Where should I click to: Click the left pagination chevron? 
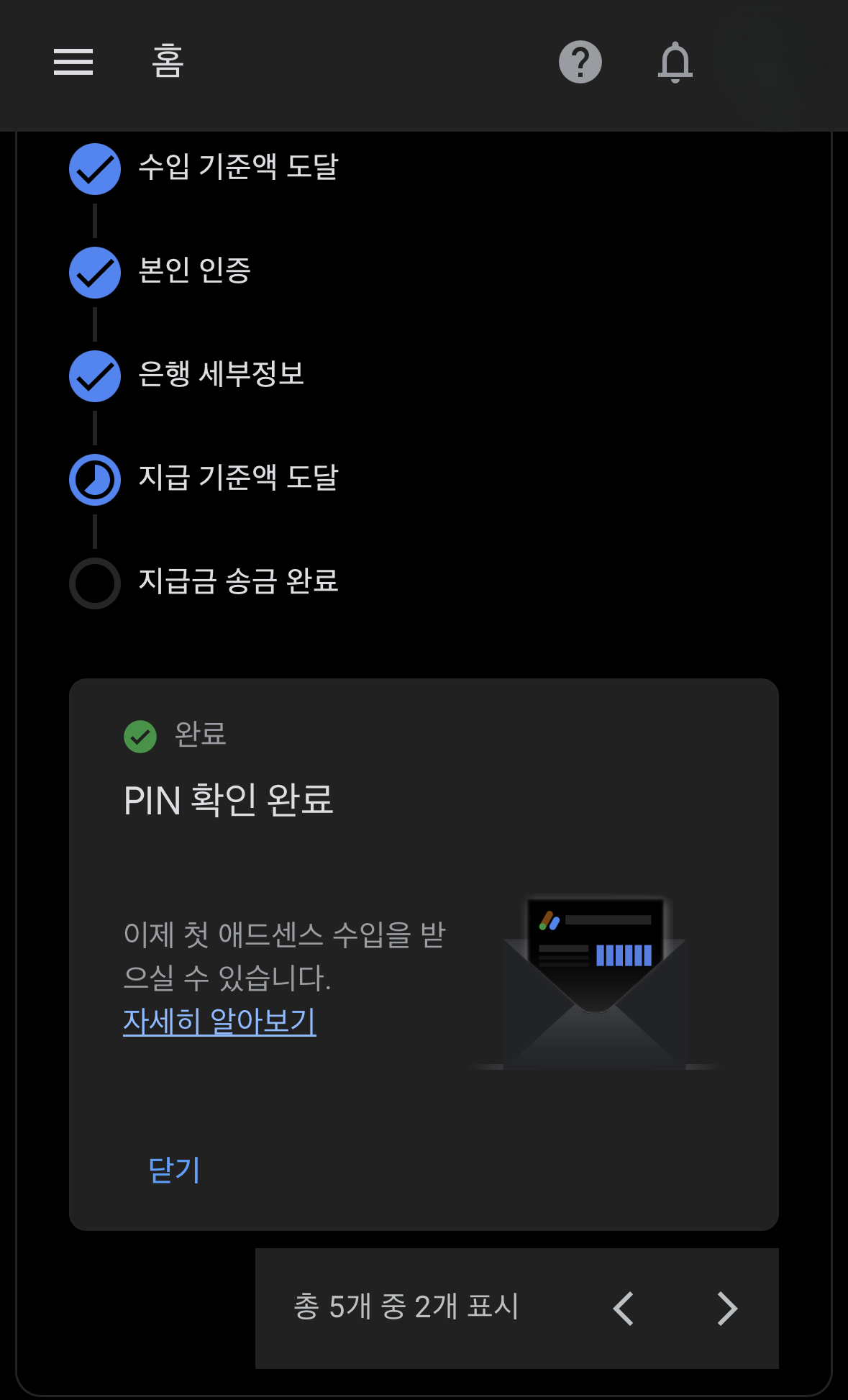623,1309
